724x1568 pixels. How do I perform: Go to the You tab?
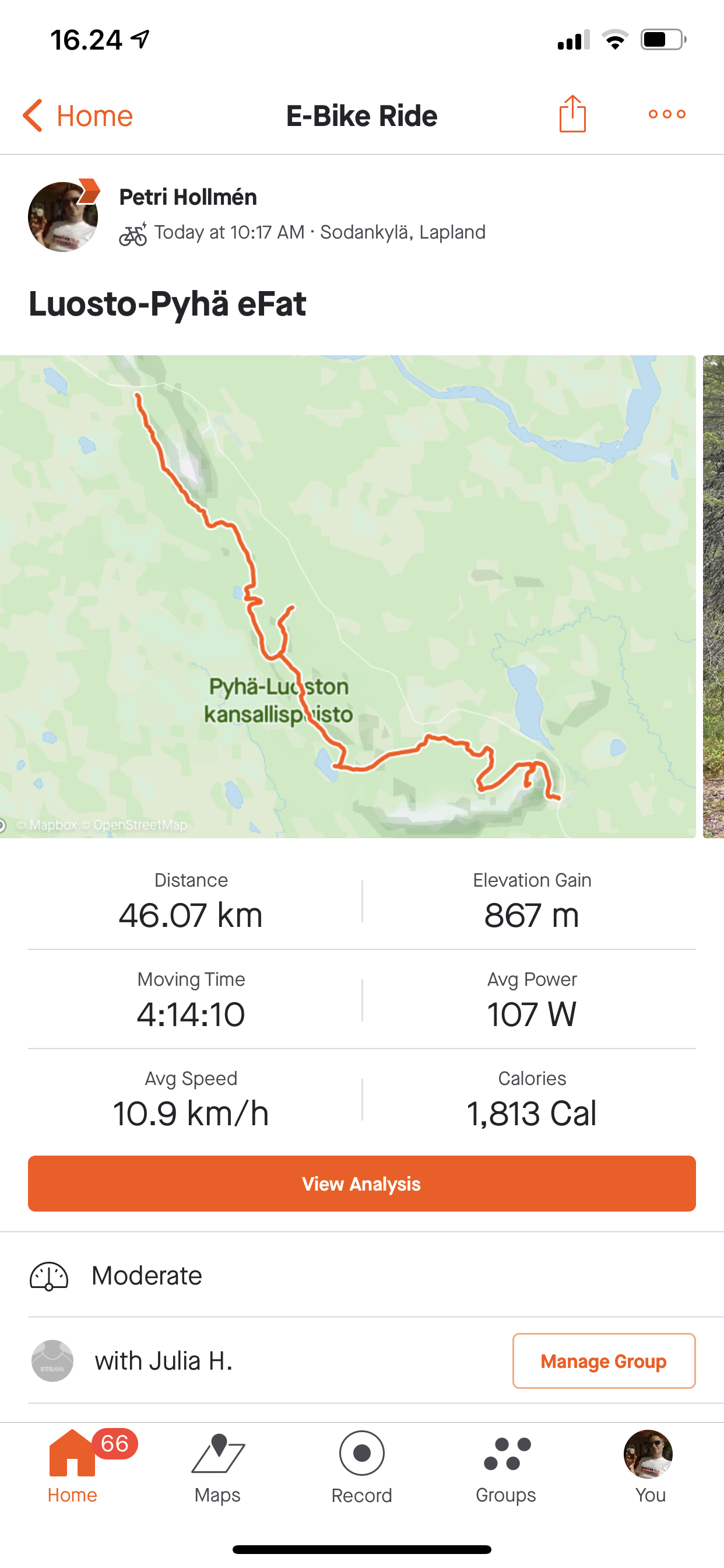(x=649, y=1467)
